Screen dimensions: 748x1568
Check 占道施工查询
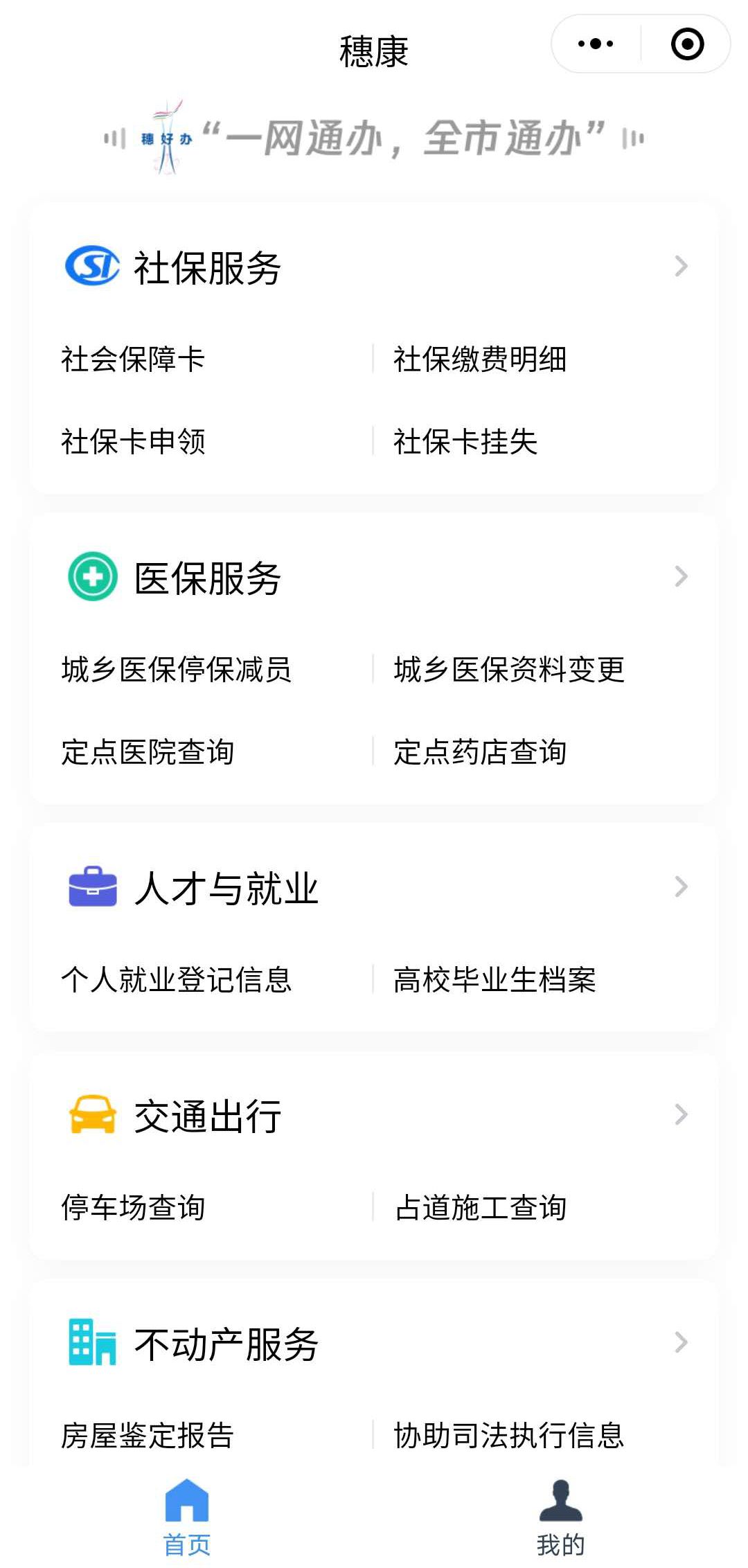pyautogui.click(x=480, y=1208)
